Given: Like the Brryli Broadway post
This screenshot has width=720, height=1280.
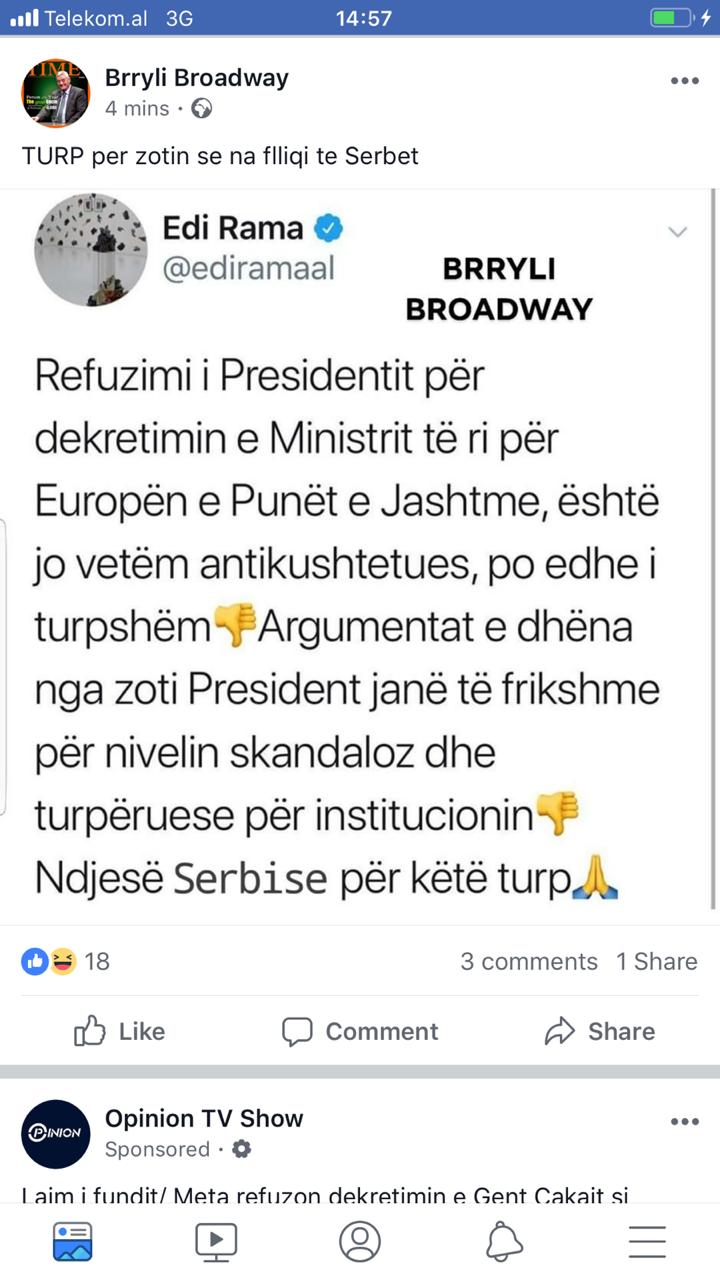Looking at the screenshot, I should point(119,1031).
